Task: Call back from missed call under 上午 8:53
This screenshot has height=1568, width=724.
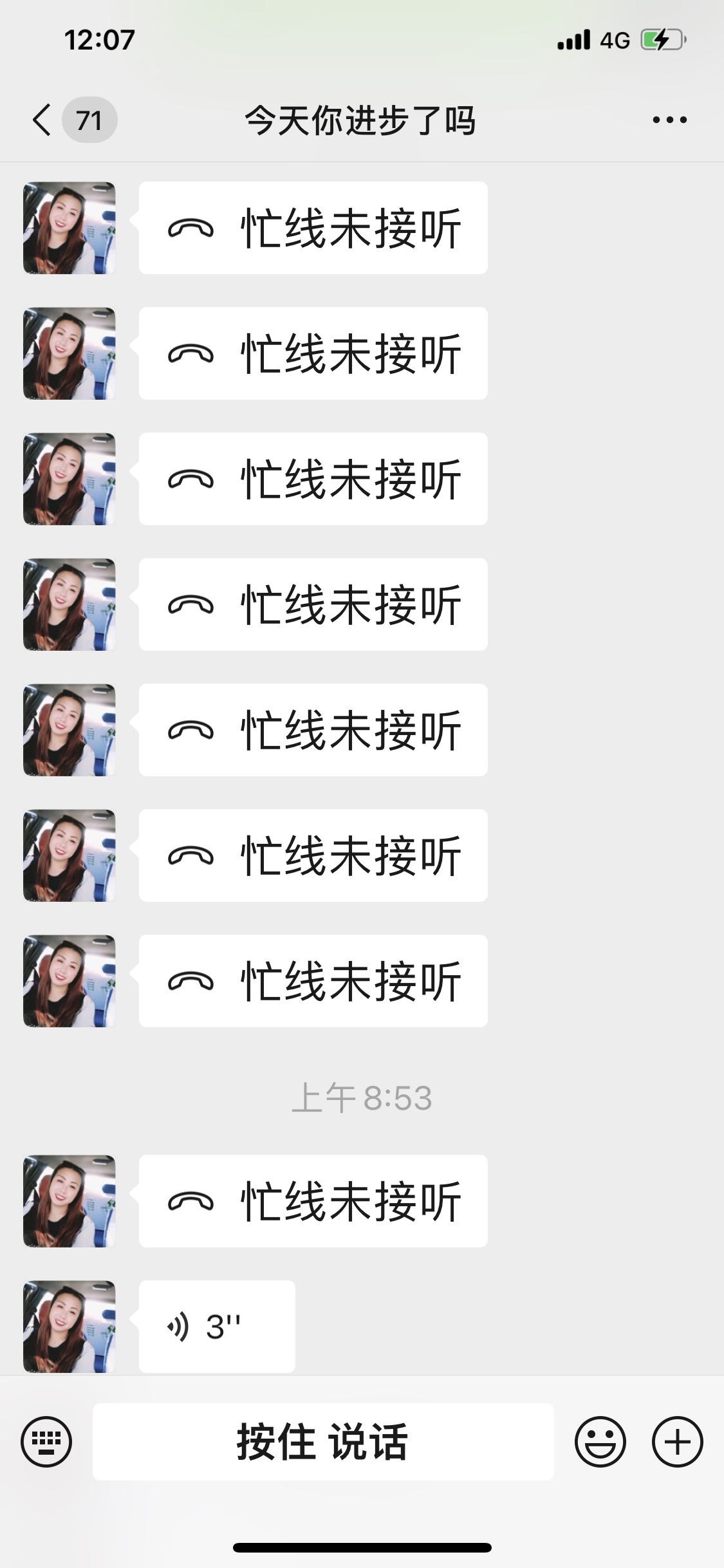Action: click(313, 1201)
